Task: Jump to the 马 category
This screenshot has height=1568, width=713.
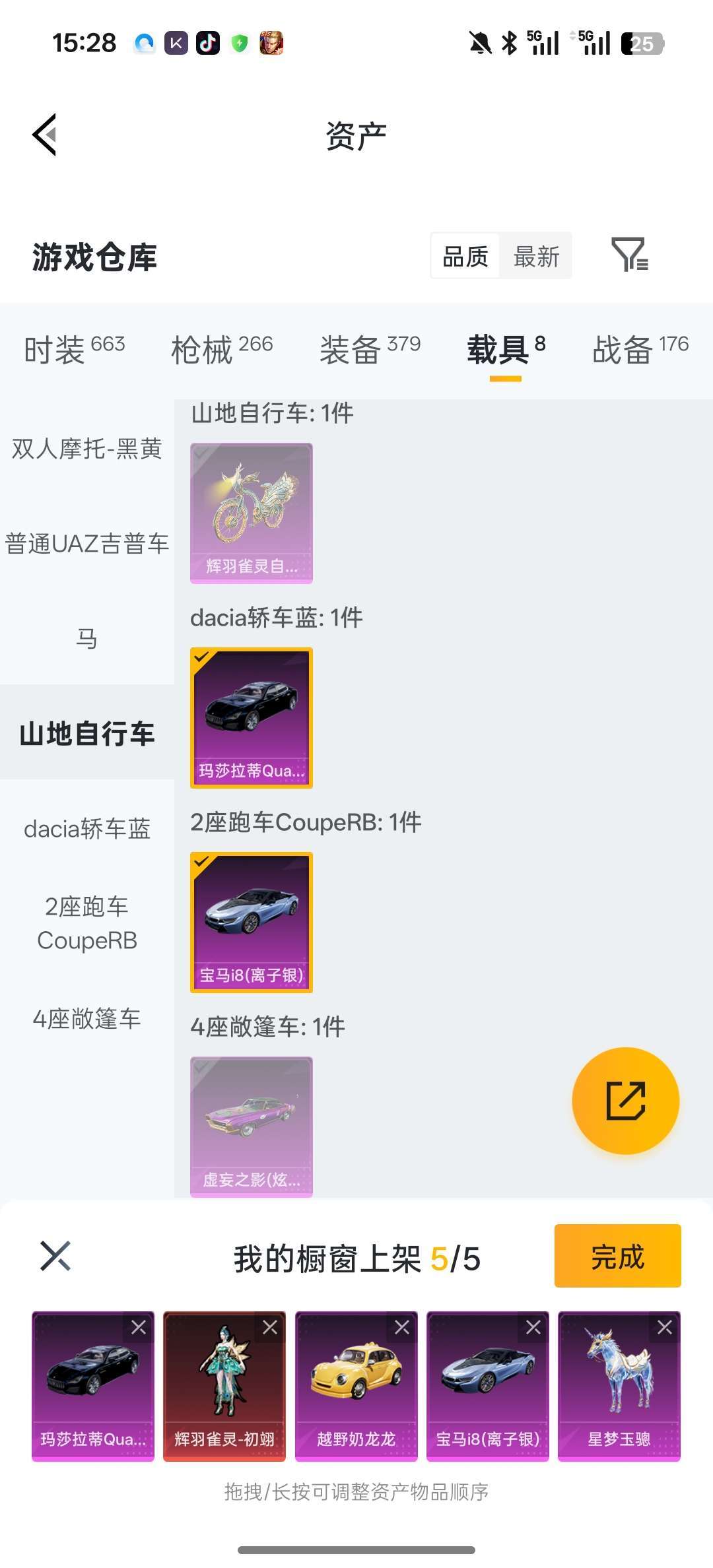Action: pyautogui.click(x=87, y=639)
